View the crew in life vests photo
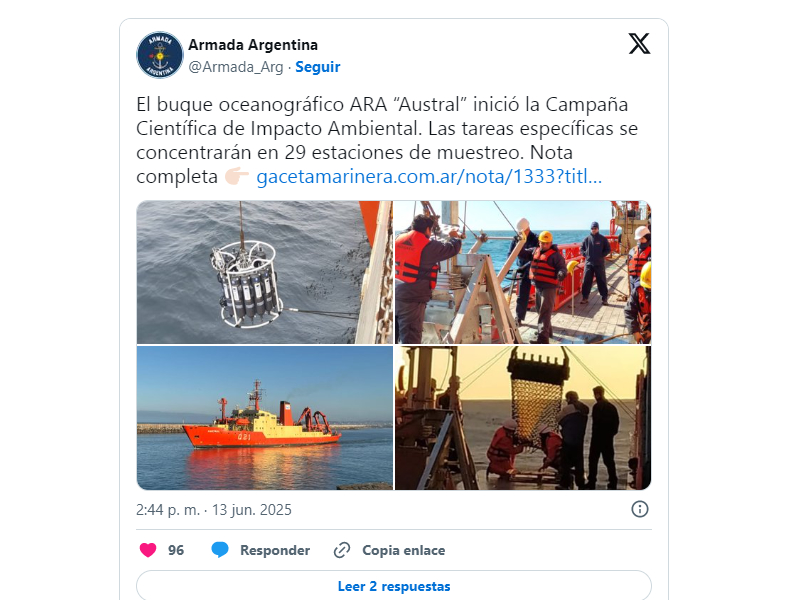 click(523, 272)
